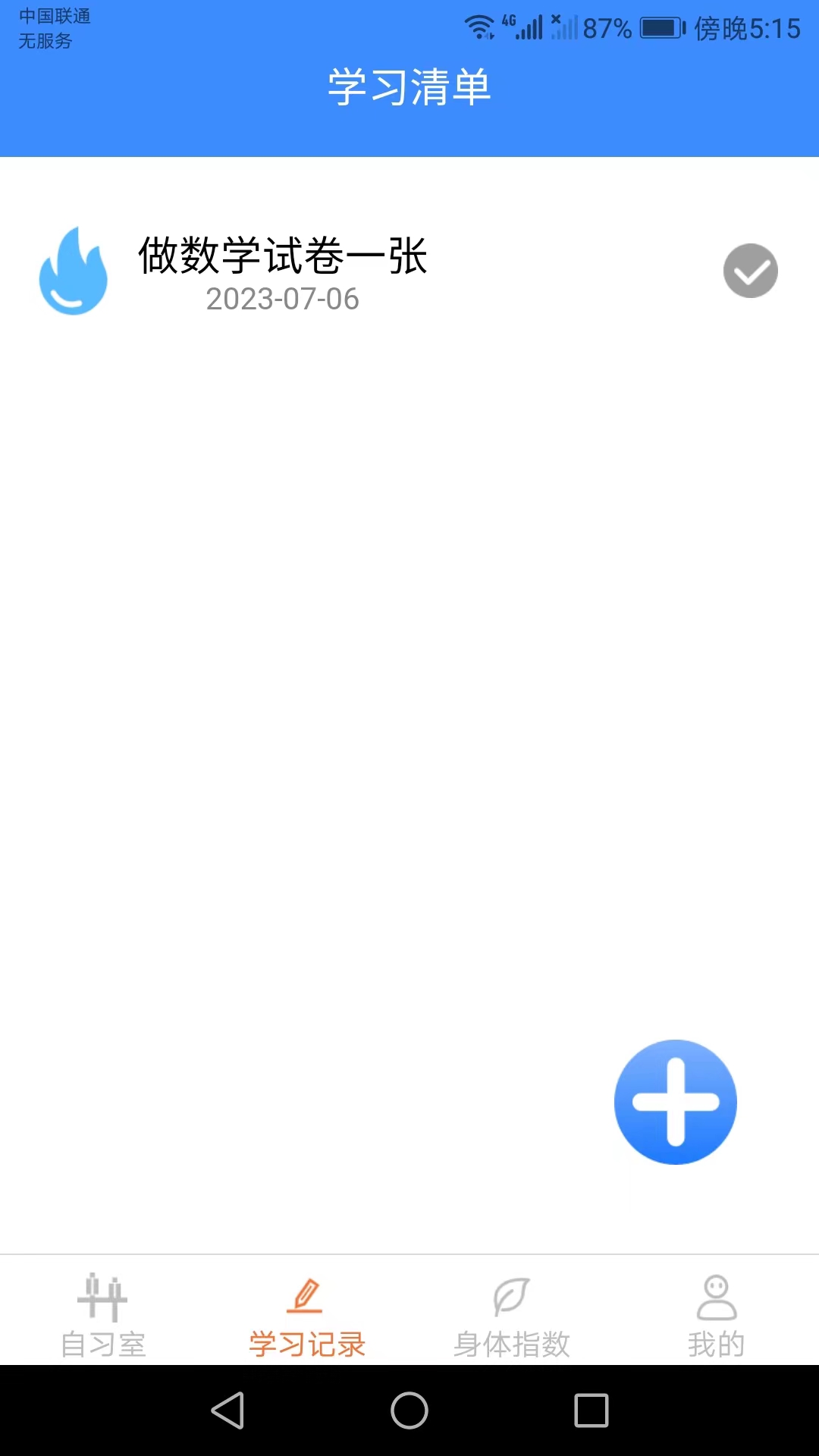
Task: Tap the system back button
Action: click(x=227, y=1411)
